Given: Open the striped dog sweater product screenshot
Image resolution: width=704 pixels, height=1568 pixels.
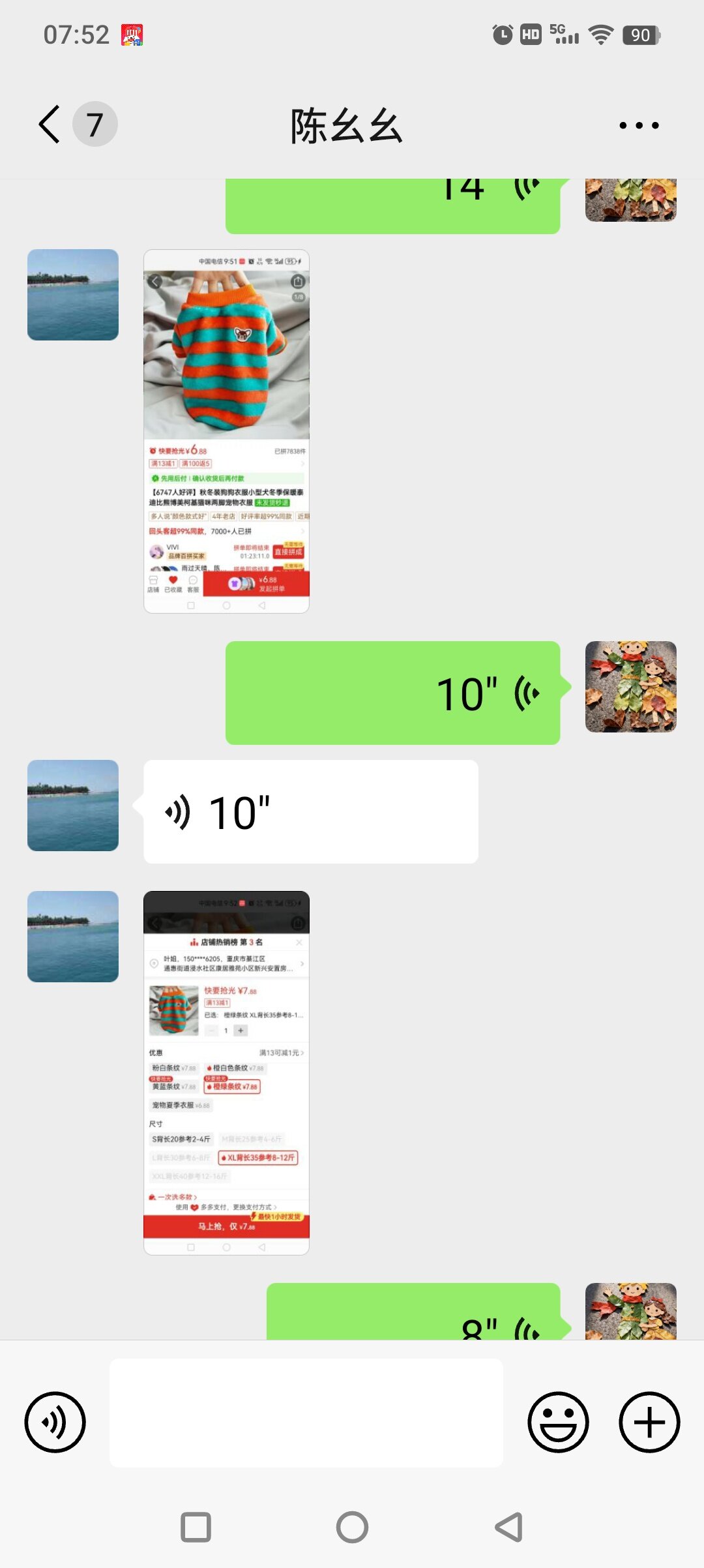Looking at the screenshot, I should pyautogui.click(x=226, y=430).
